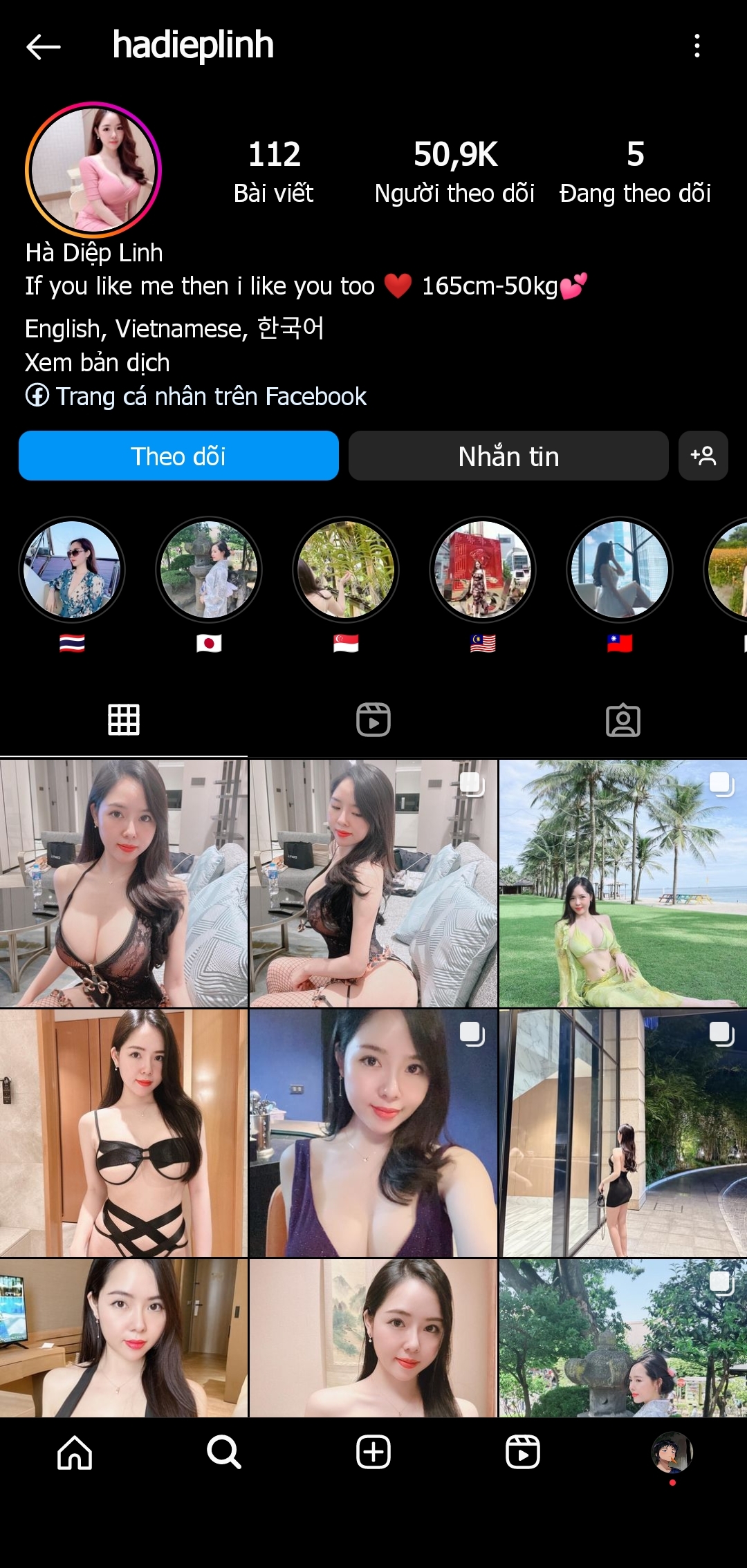Viewport: 747px width, 1568px height.
Task: Open Trang cá nhân trên Facebook link
Action: click(211, 396)
